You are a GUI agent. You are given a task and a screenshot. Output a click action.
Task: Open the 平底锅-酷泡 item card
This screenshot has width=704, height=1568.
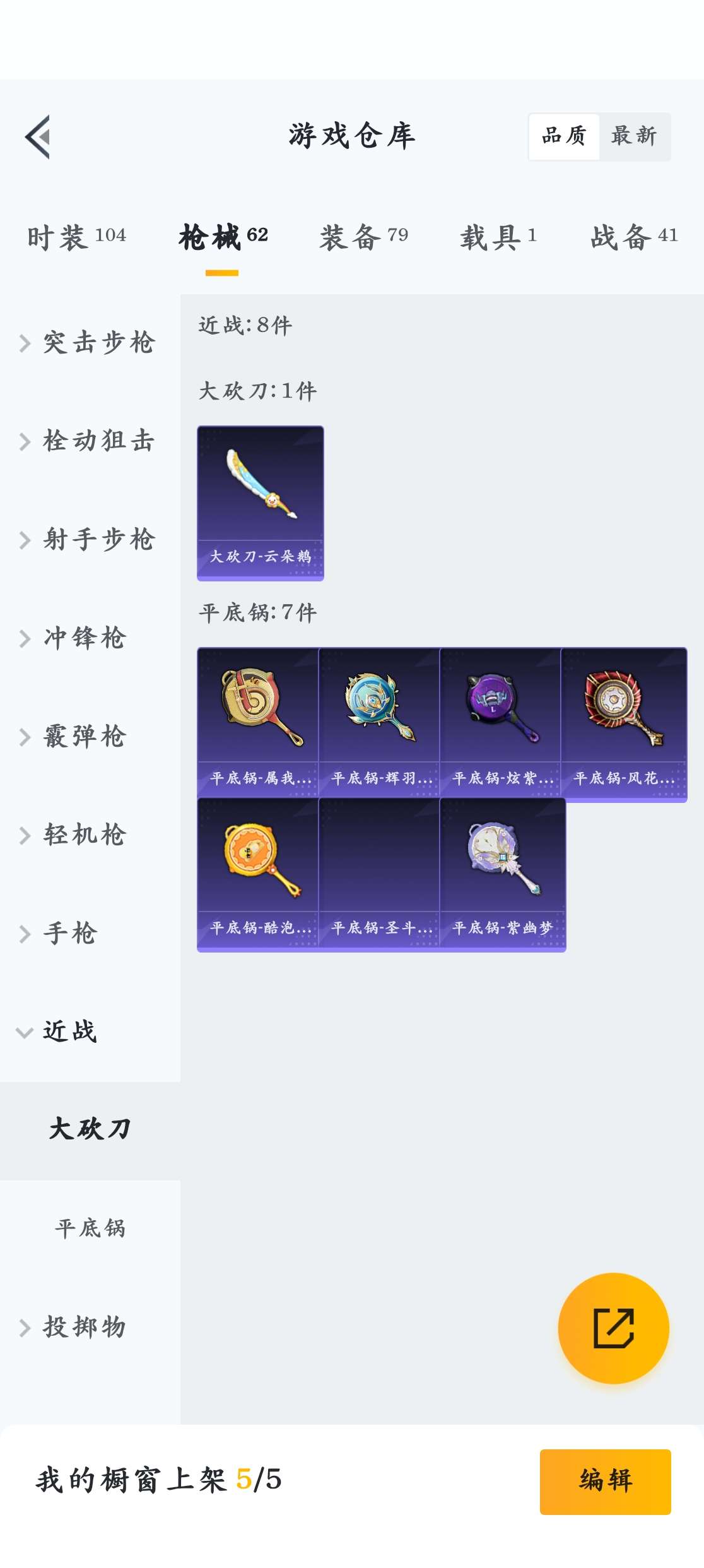(258, 874)
